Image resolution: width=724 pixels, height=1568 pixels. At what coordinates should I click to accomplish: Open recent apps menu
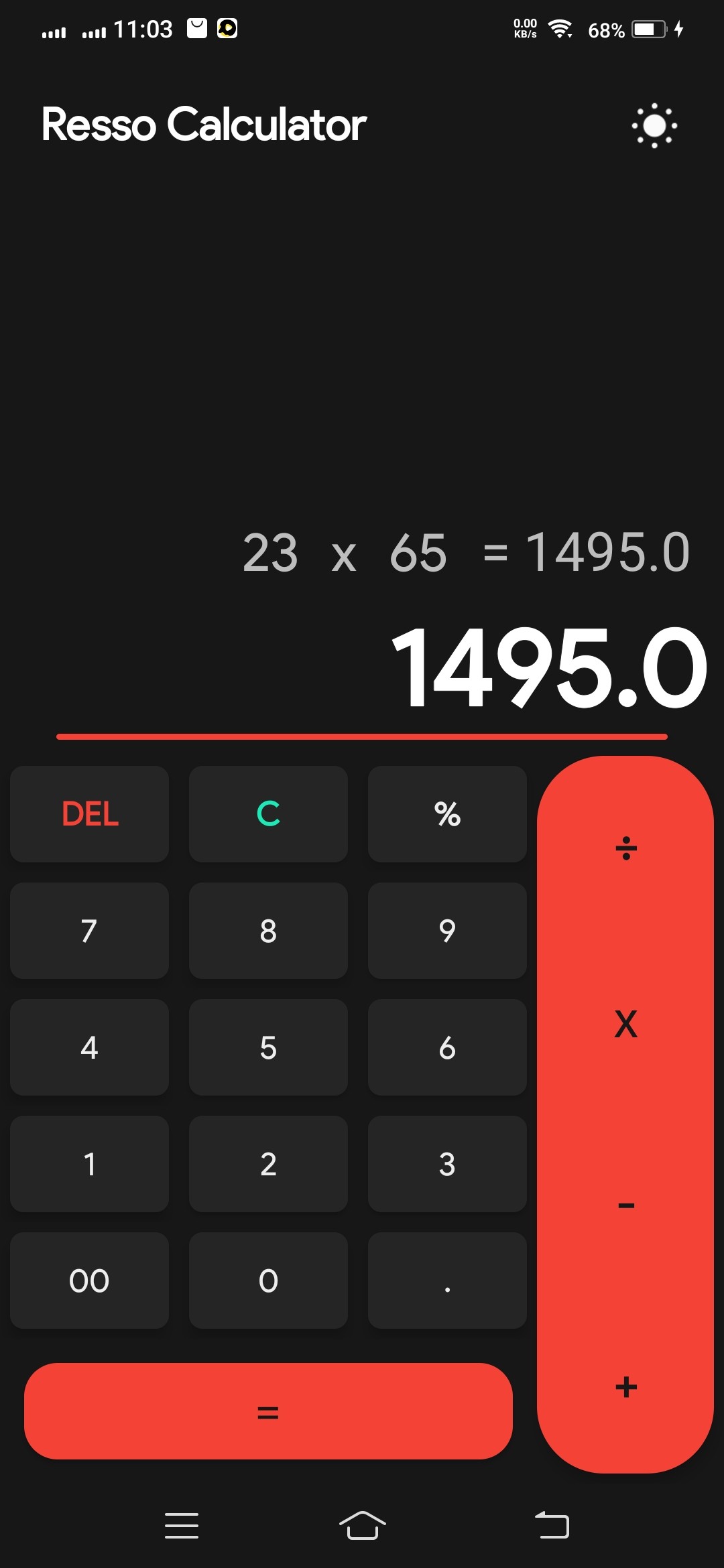(182, 1526)
